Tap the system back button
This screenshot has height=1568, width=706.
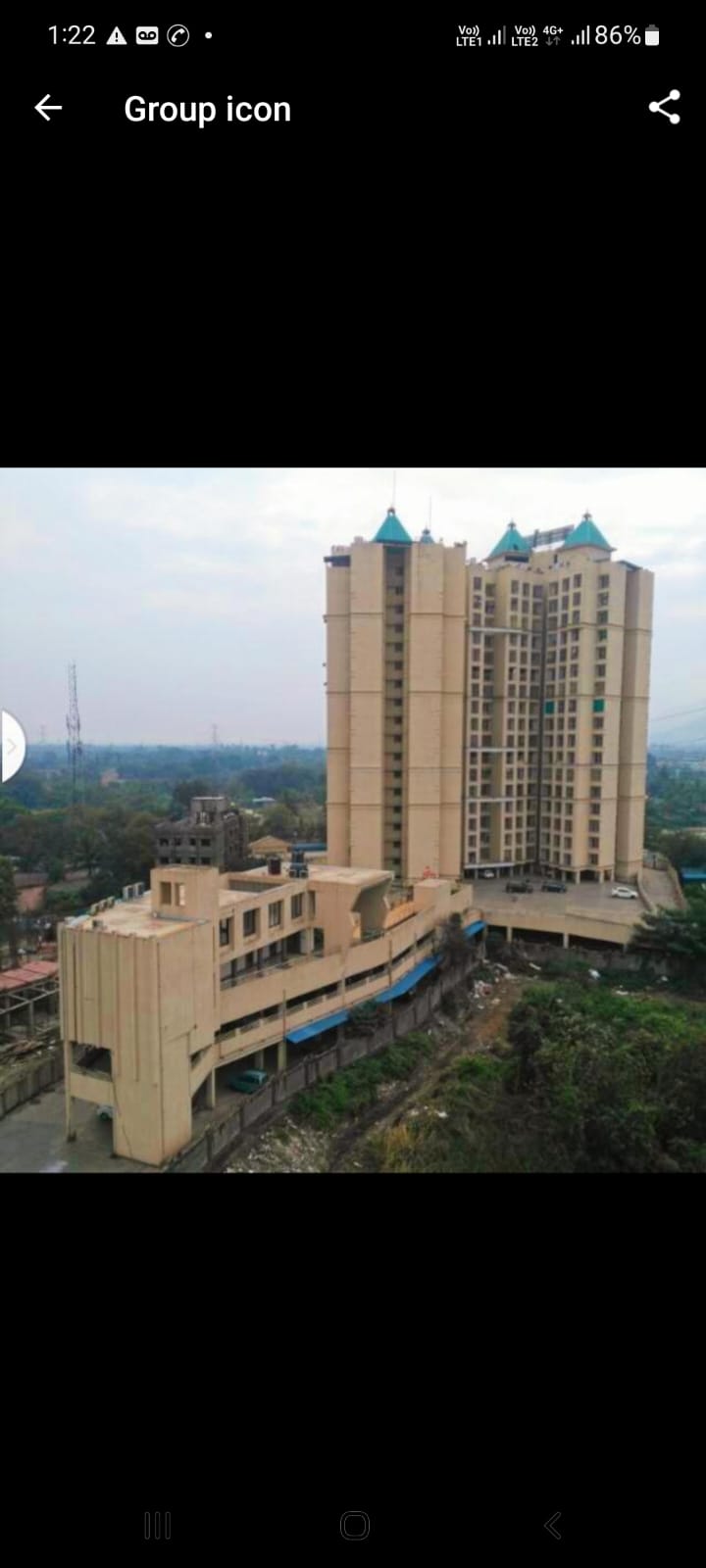click(x=553, y=1525)
